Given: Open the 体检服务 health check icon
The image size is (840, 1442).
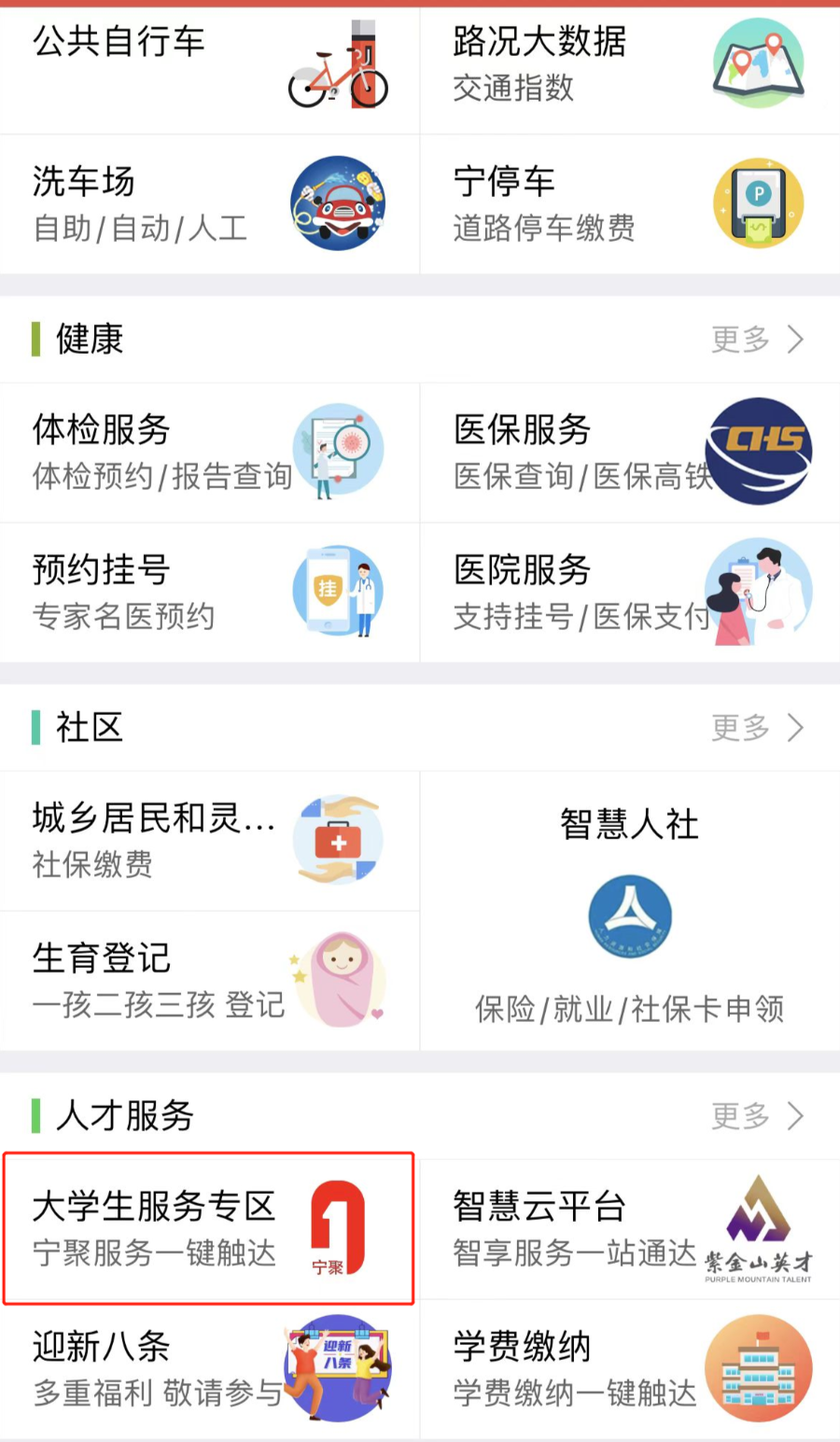Looking at the screenshot, I should pos(339,452).
